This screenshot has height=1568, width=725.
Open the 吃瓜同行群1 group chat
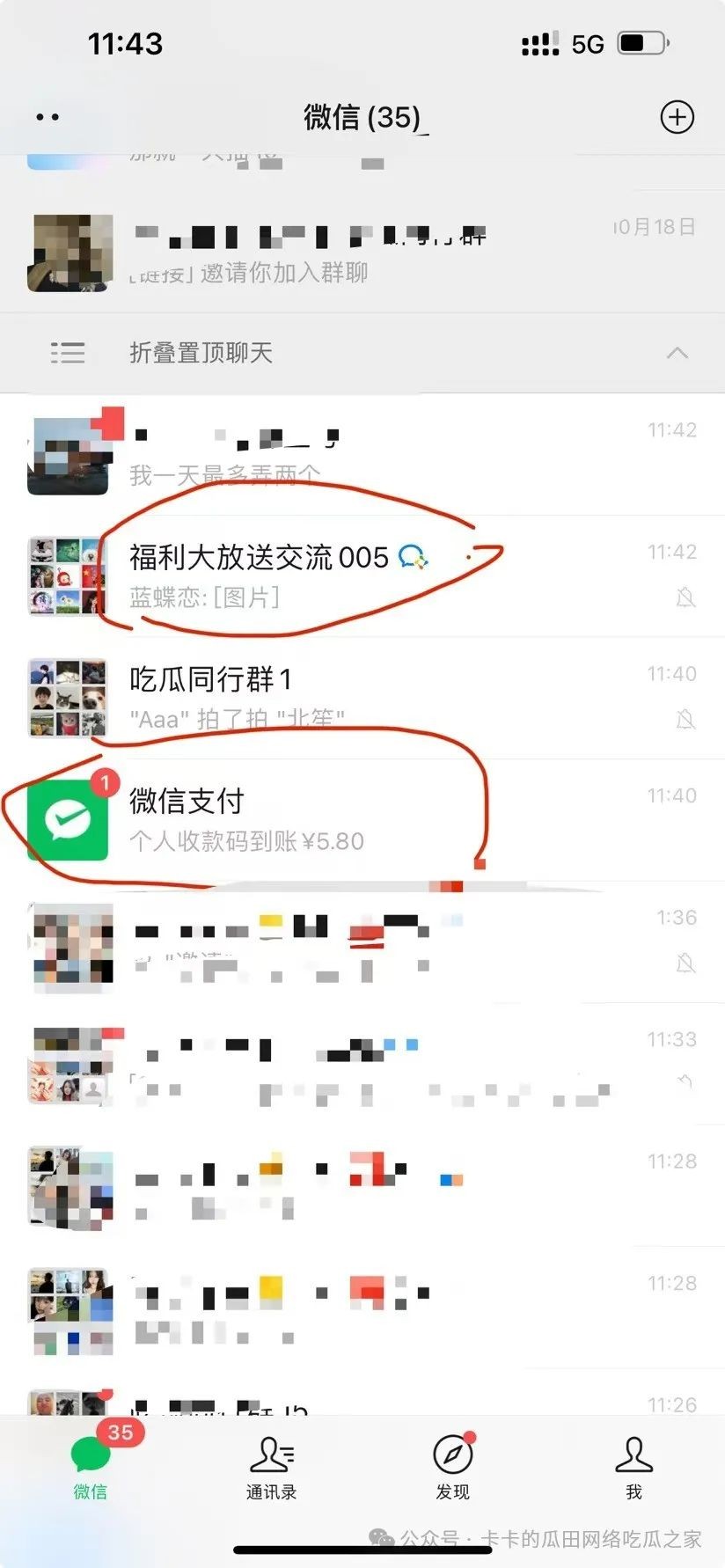(x=264, y=697)
